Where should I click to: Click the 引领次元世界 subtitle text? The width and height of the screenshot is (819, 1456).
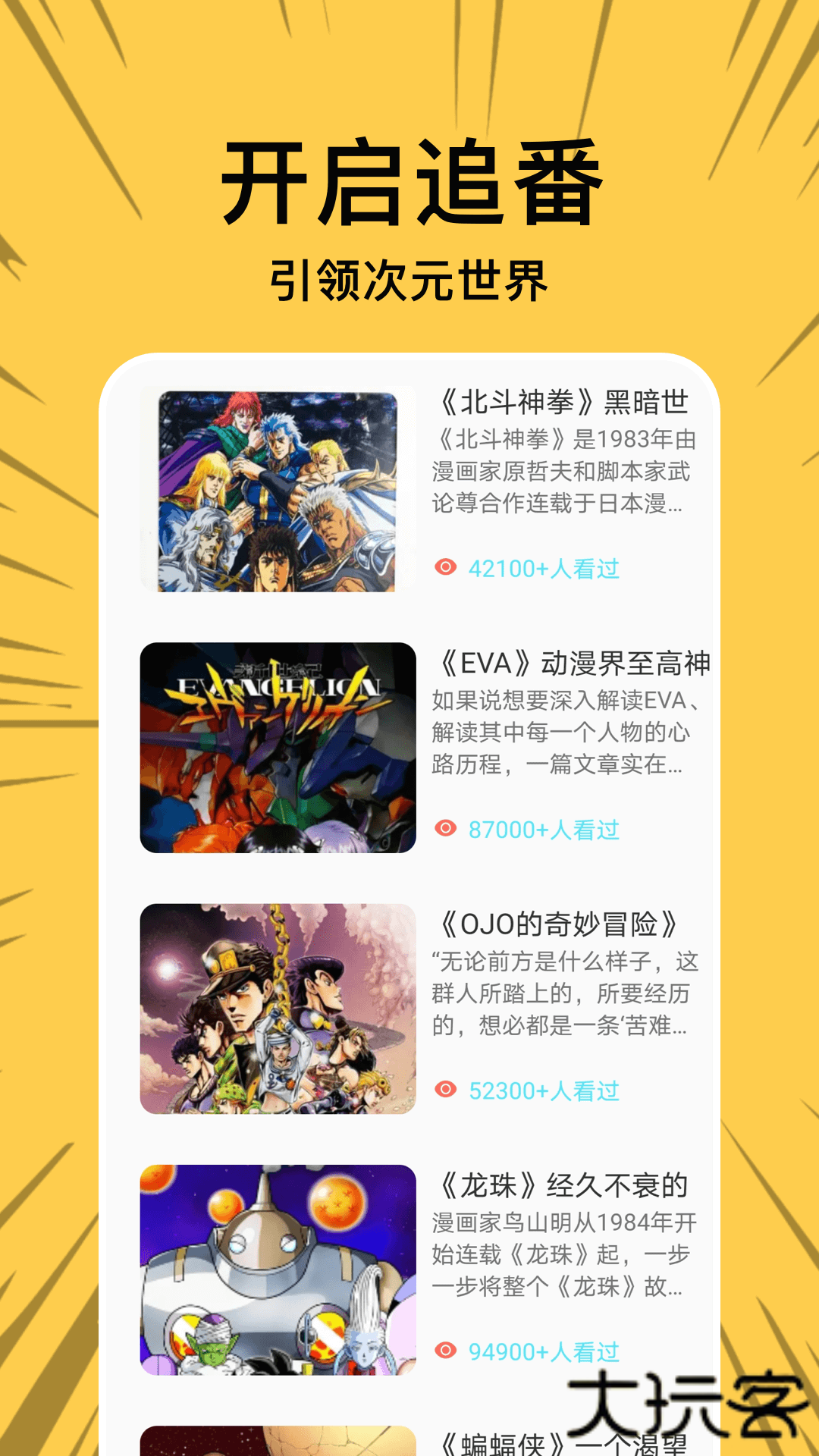pyautogui.click(x=409, y=281)
